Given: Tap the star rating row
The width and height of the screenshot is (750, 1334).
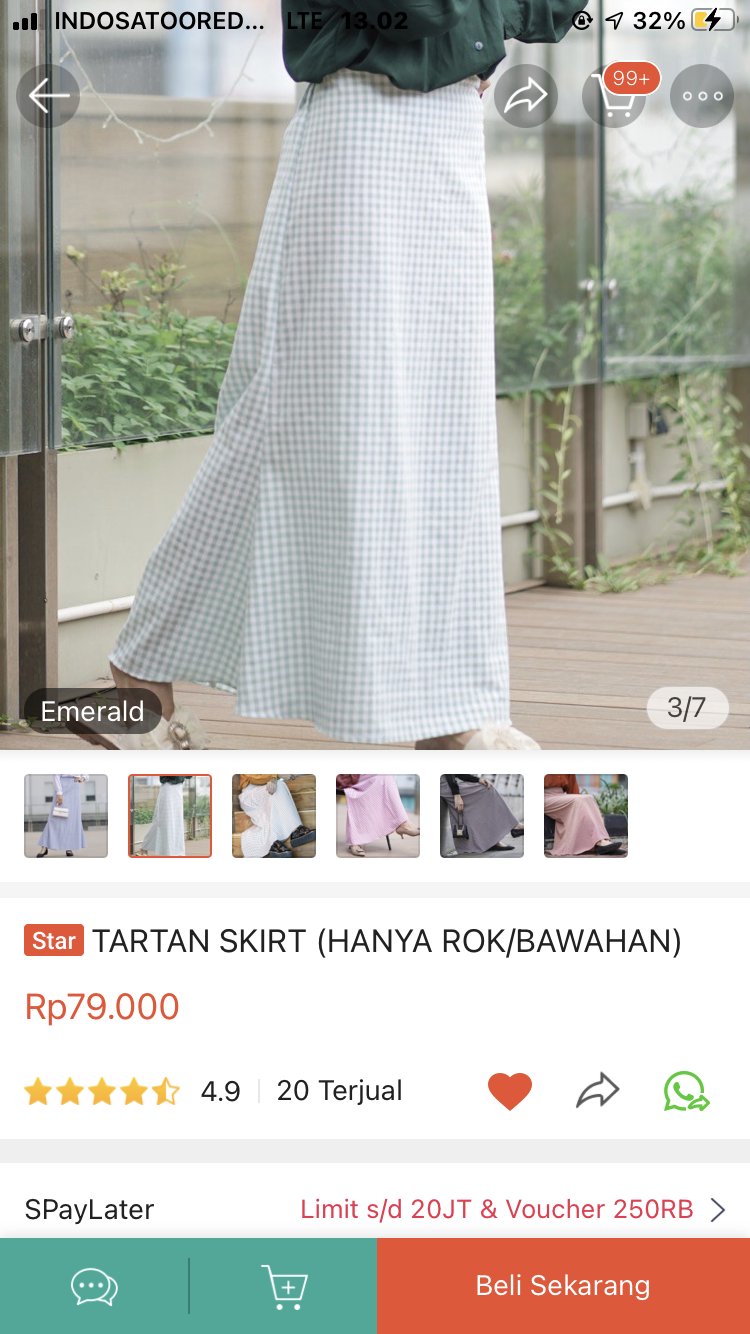Looking at the screenshot, I should tap(102, 1090).
